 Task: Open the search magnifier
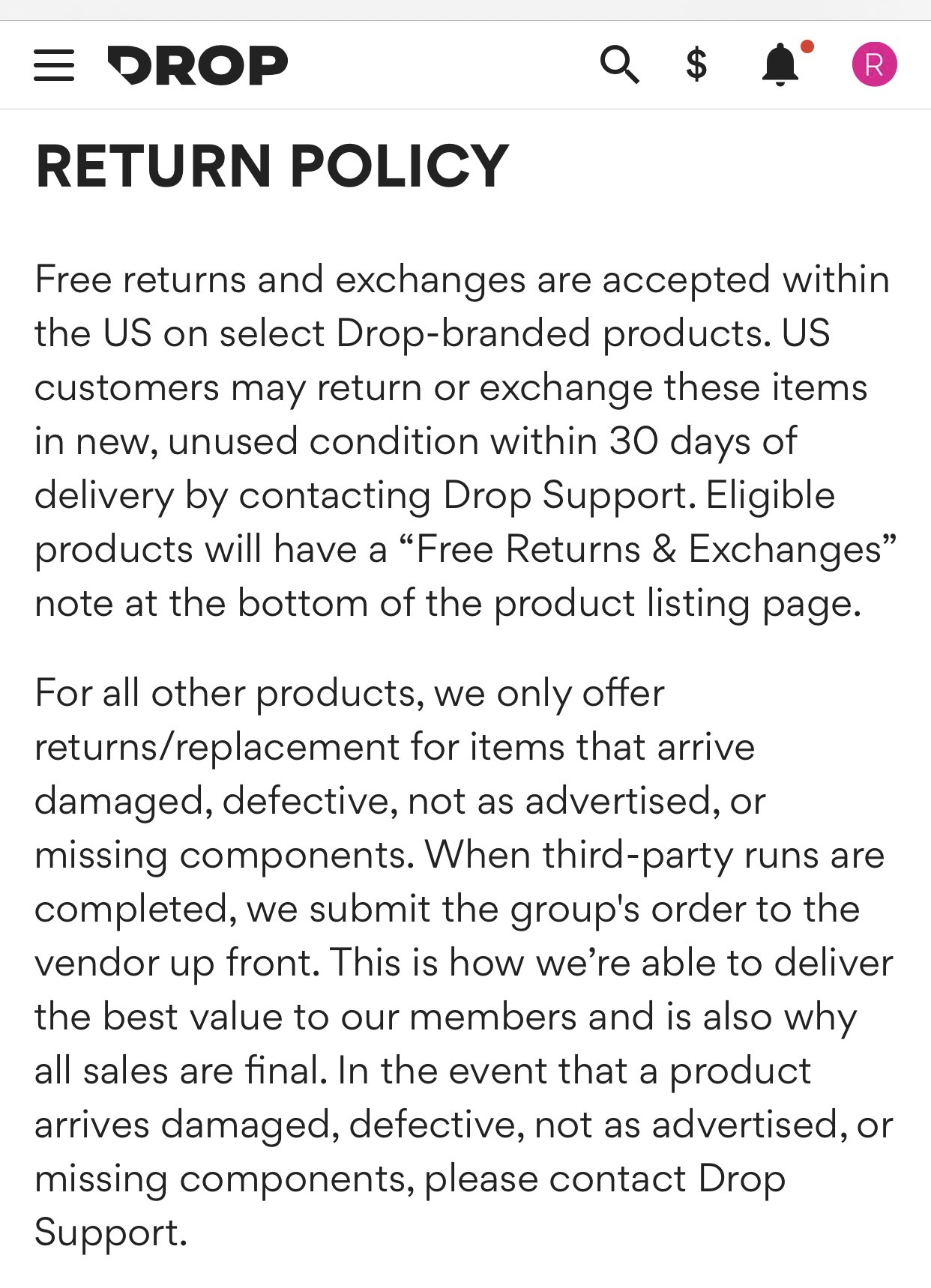pos(619,64)
